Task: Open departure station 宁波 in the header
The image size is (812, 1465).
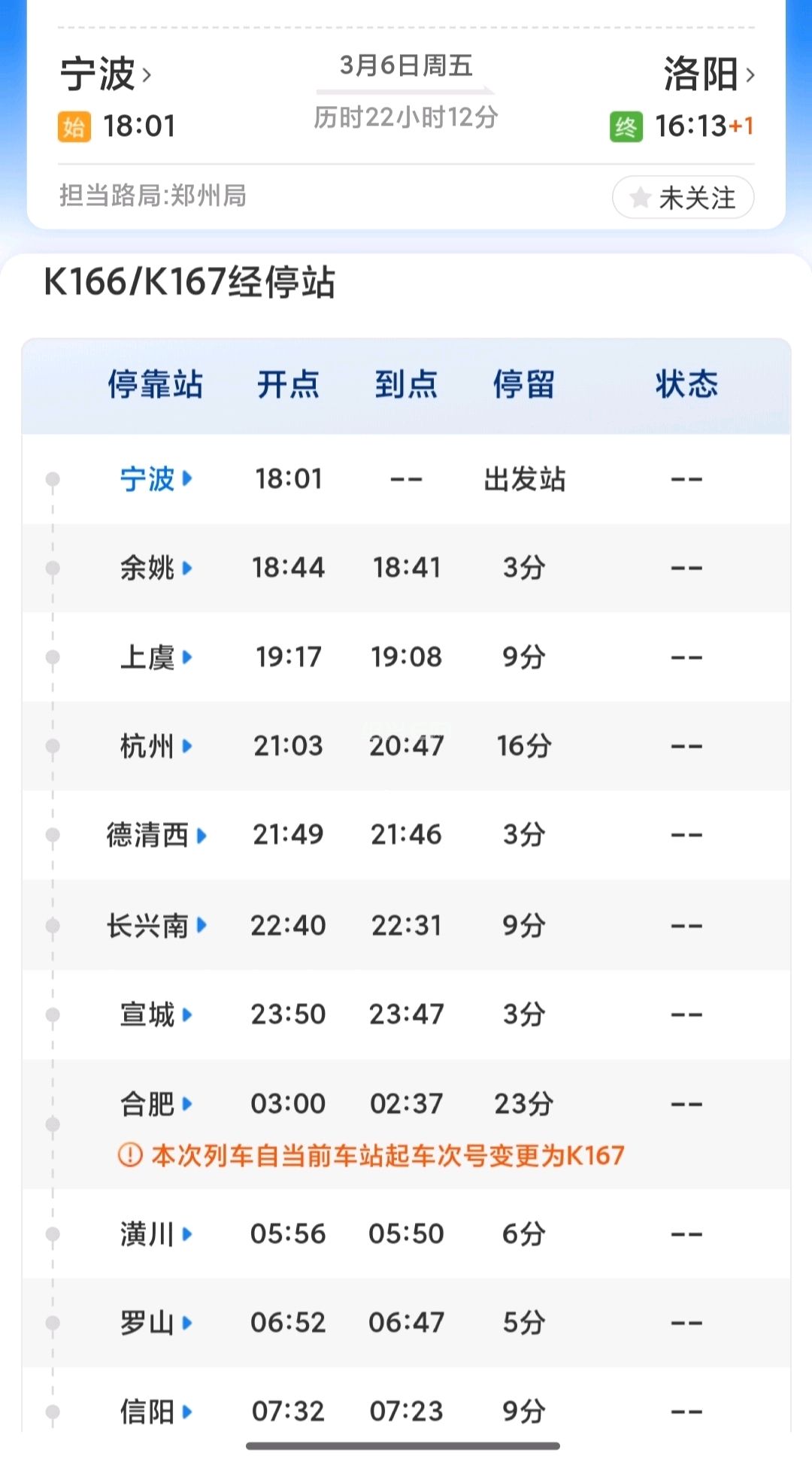Action: (105, 74)
